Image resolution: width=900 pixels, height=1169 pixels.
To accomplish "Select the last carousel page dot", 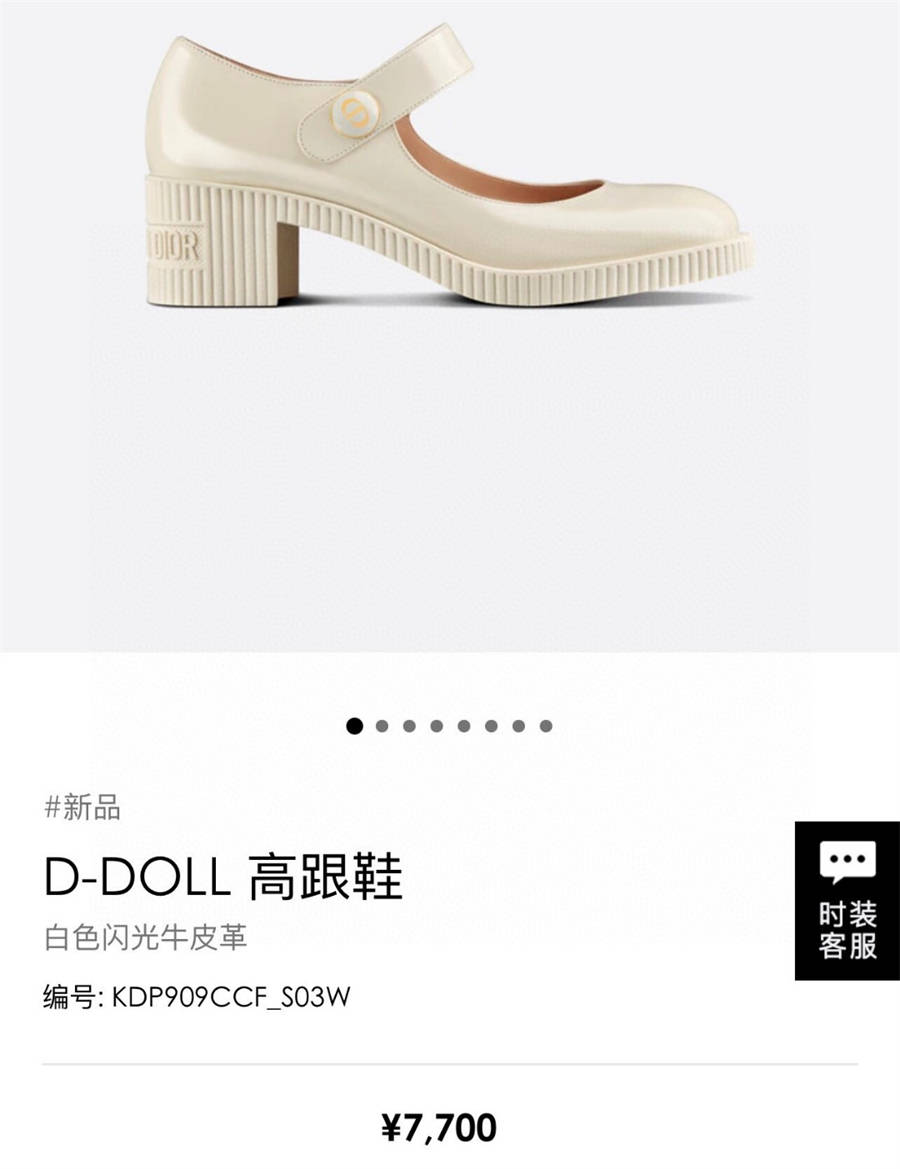I will point(546,726).
